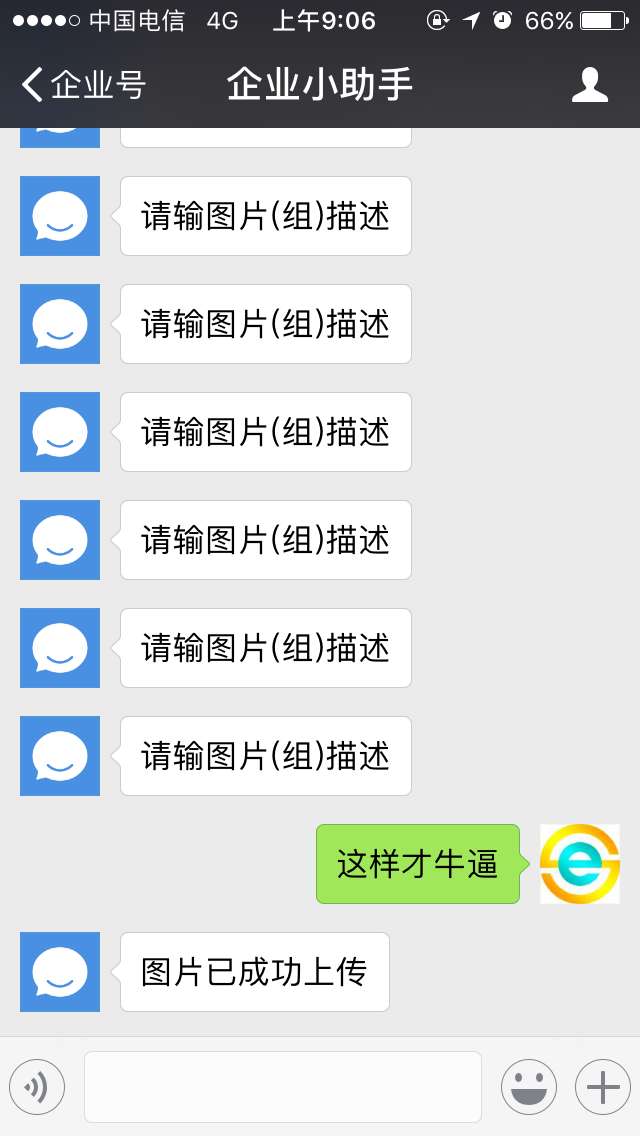The width and height of the screenshot is (640, 1136).
Task: Focus the message text field
Action: tap(283, 1087)
